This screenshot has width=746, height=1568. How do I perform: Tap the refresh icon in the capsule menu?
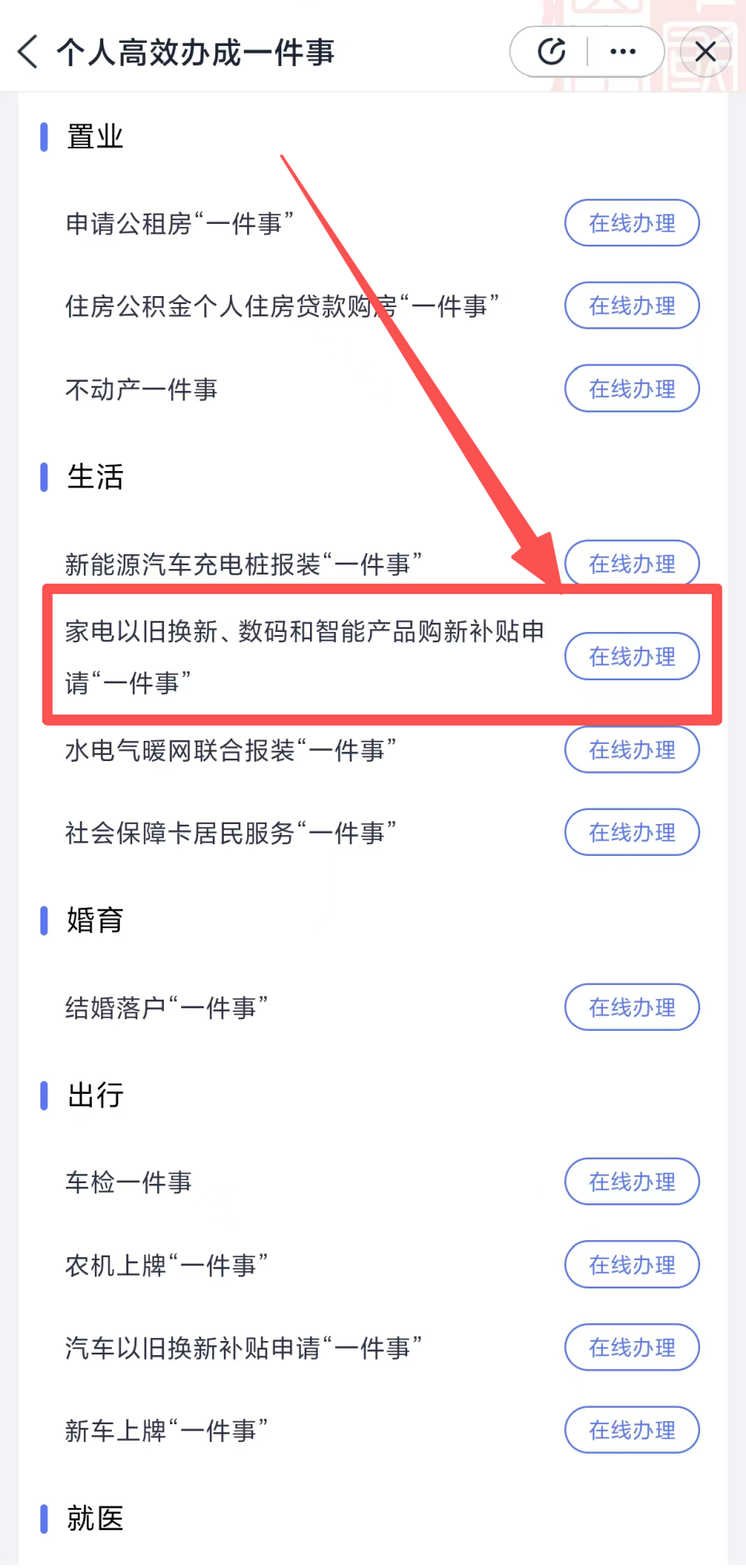tap(550, 51)
